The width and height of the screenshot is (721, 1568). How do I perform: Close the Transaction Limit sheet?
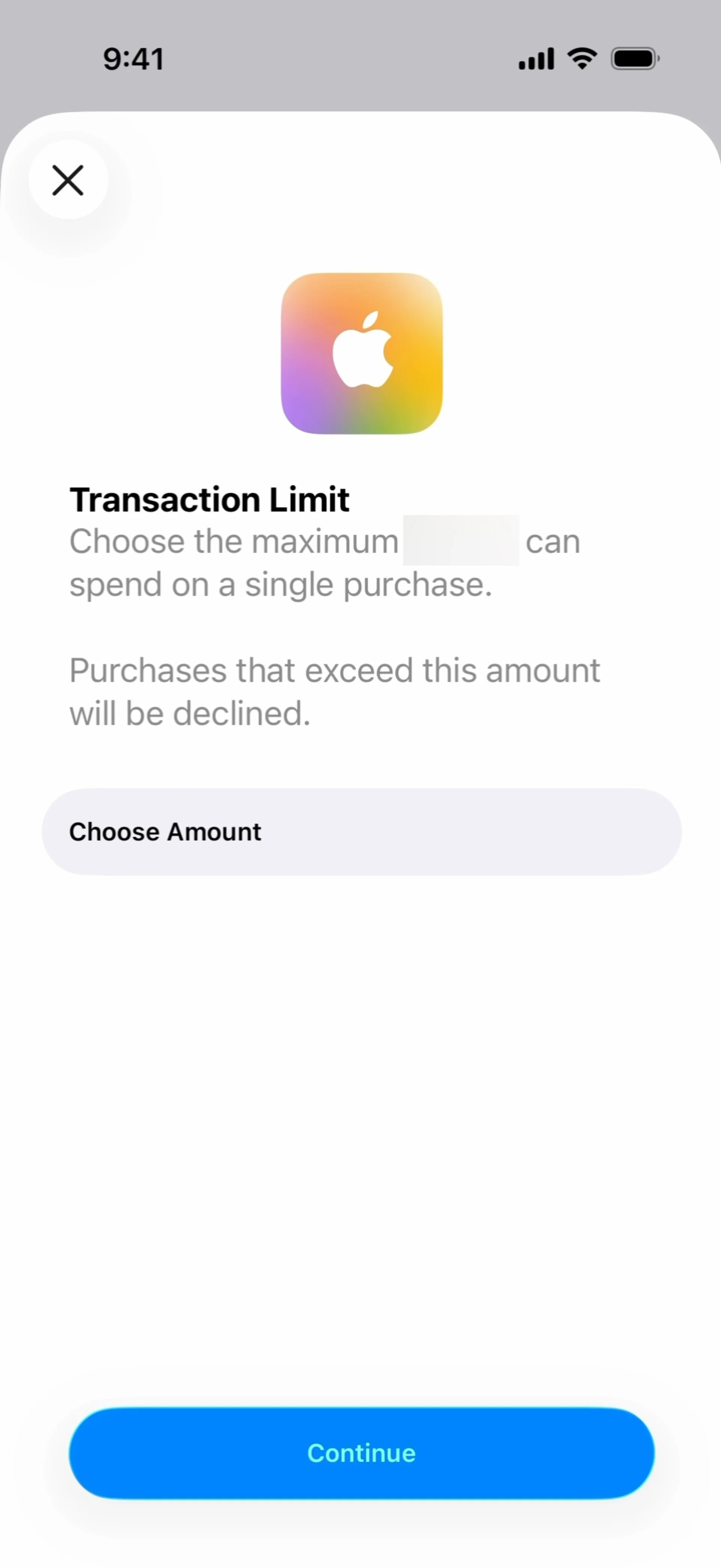tap(68, 180)
